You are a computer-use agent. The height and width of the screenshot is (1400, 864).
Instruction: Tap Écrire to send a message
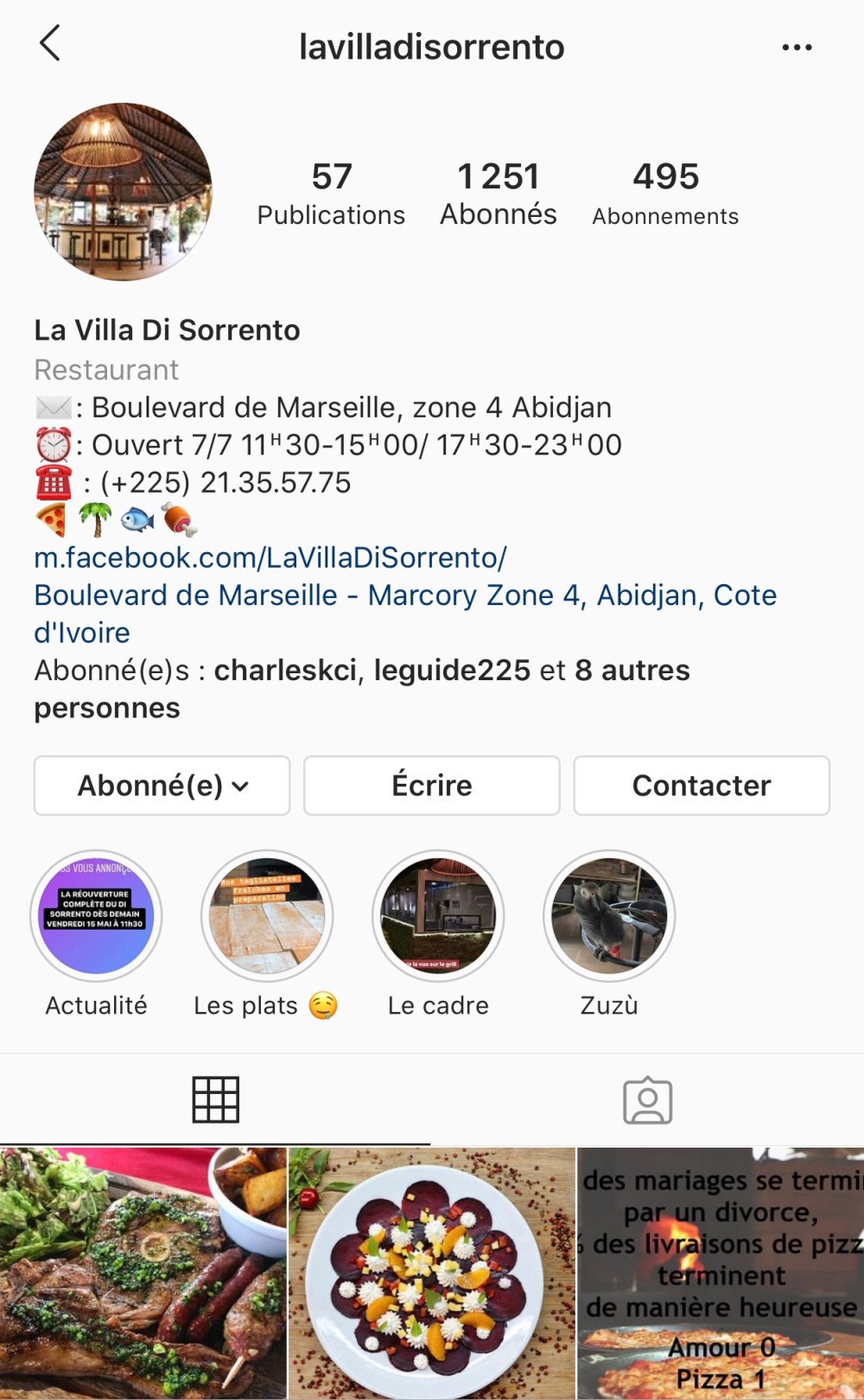(432, 786)
